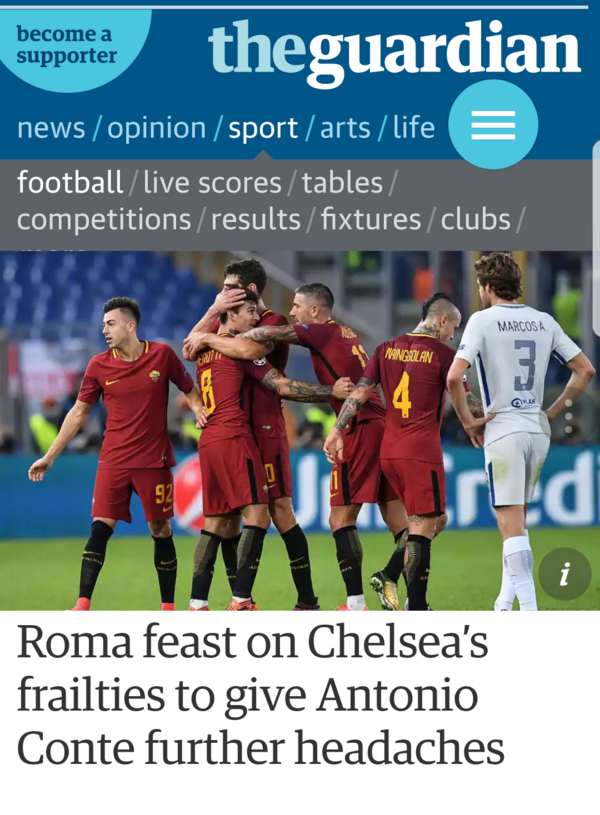Browse football competitions

point(104,219)
